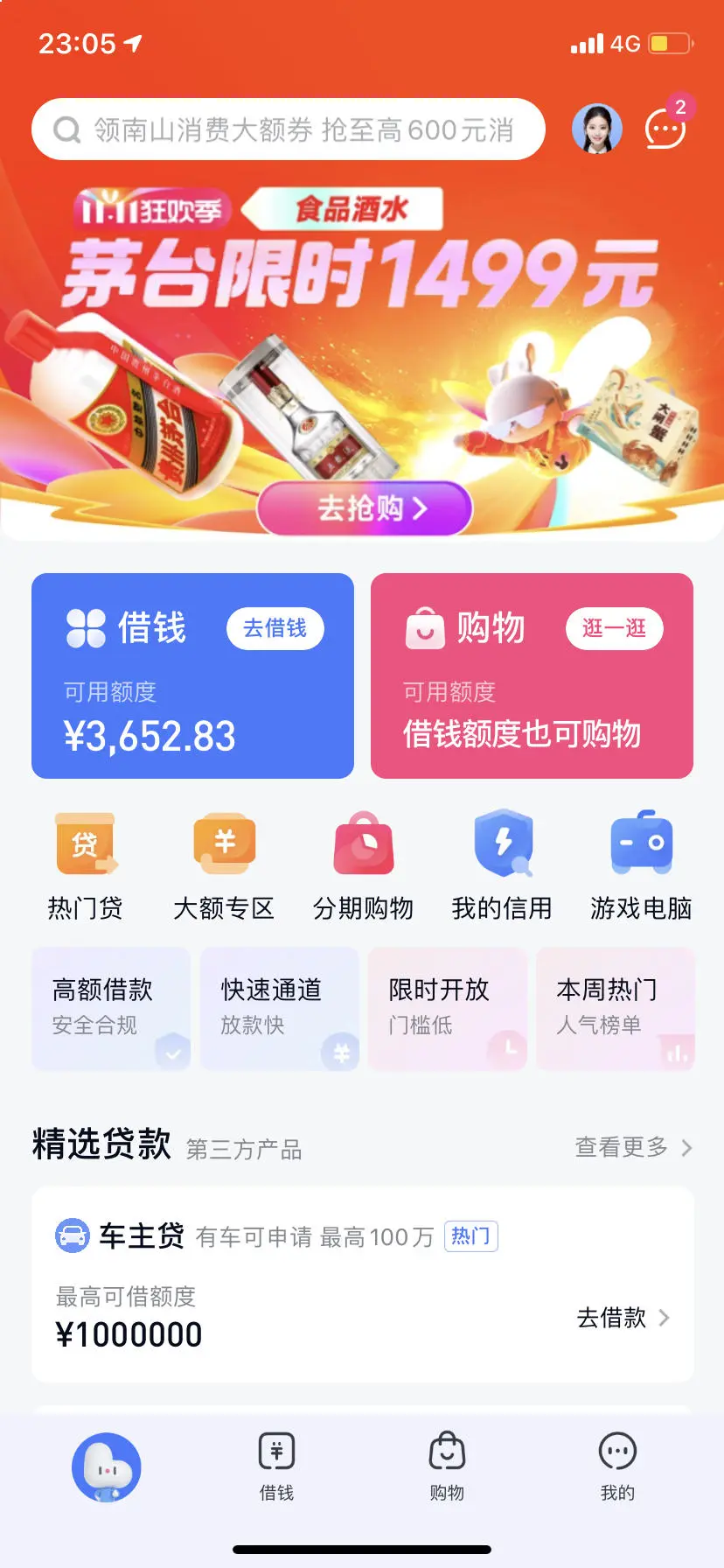This screenshot has width=724, height=1568.
Task: Open the 热门贷 shortcut
Action: [x=85, y=864]
